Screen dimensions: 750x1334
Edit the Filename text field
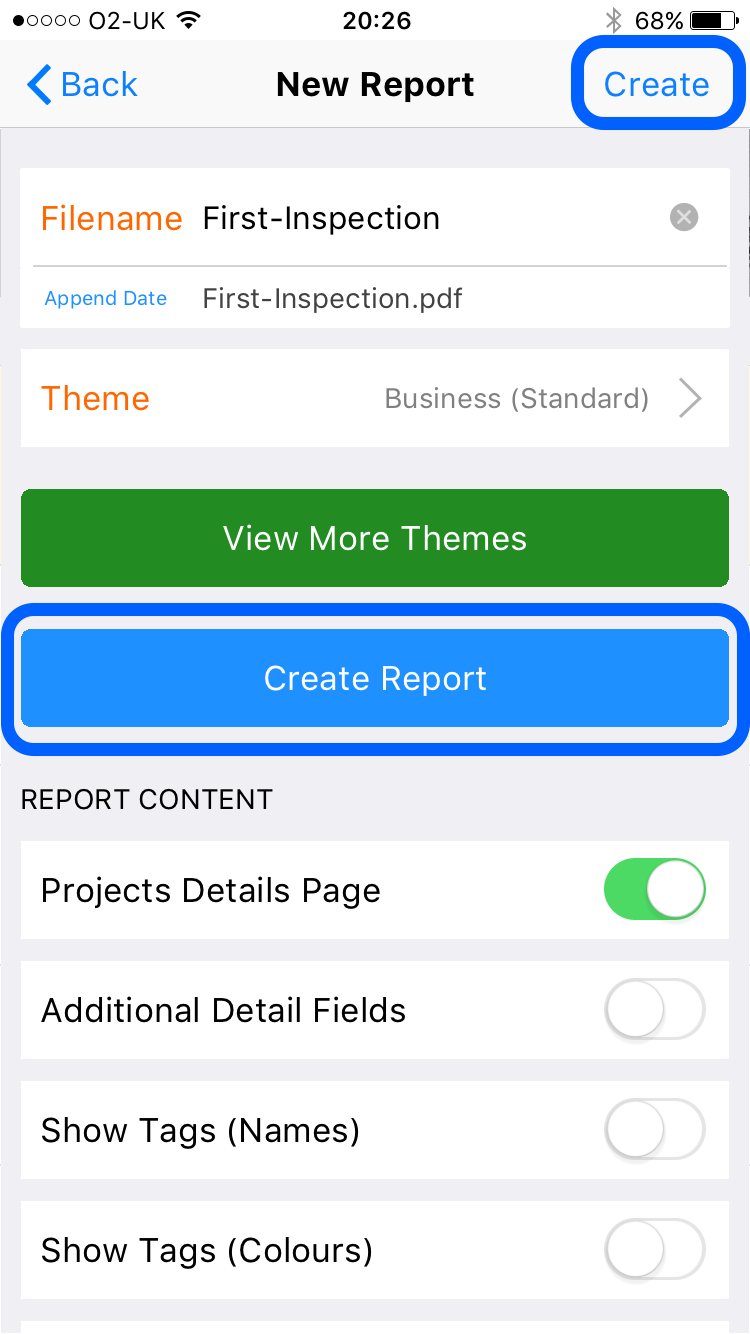point(430,218)
